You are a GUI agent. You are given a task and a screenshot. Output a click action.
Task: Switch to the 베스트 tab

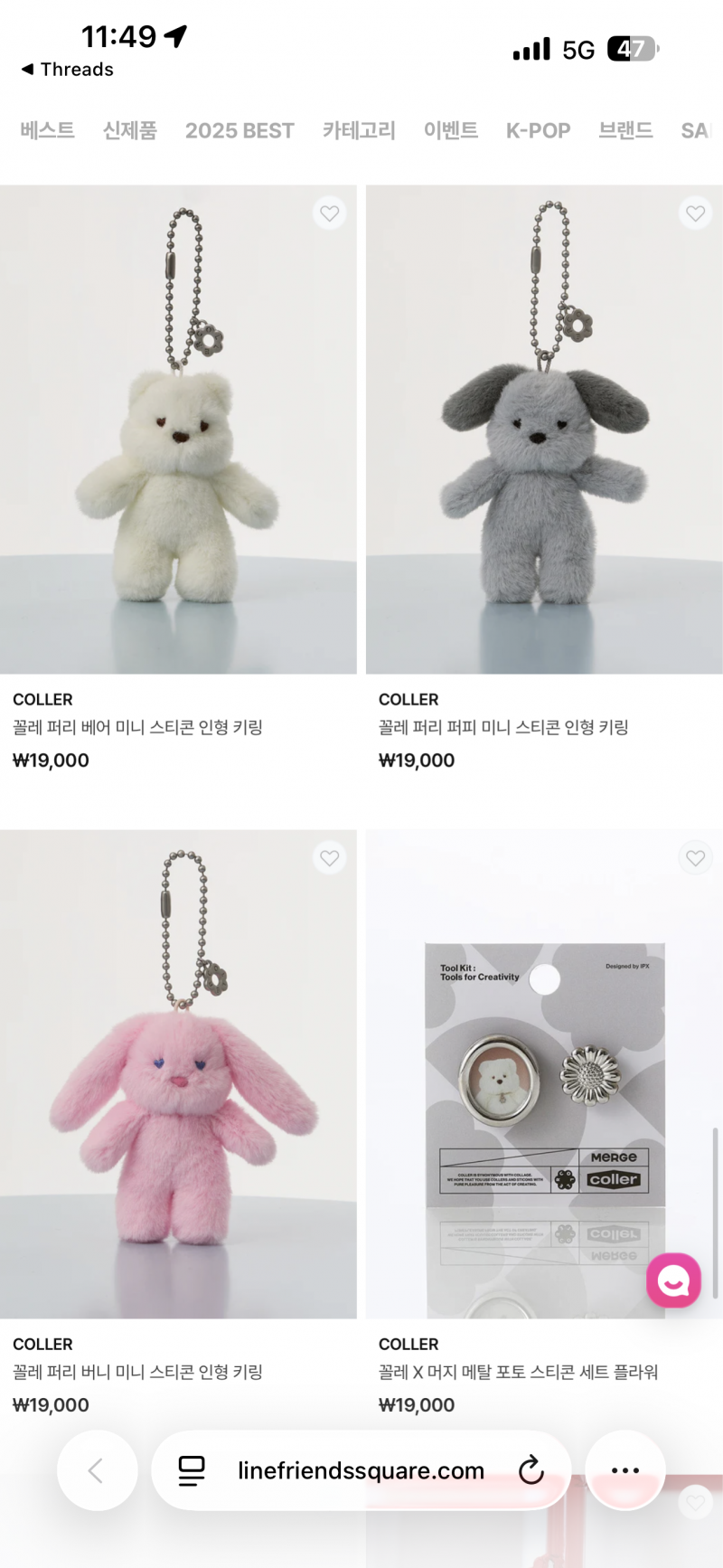[x=47, y=130]
